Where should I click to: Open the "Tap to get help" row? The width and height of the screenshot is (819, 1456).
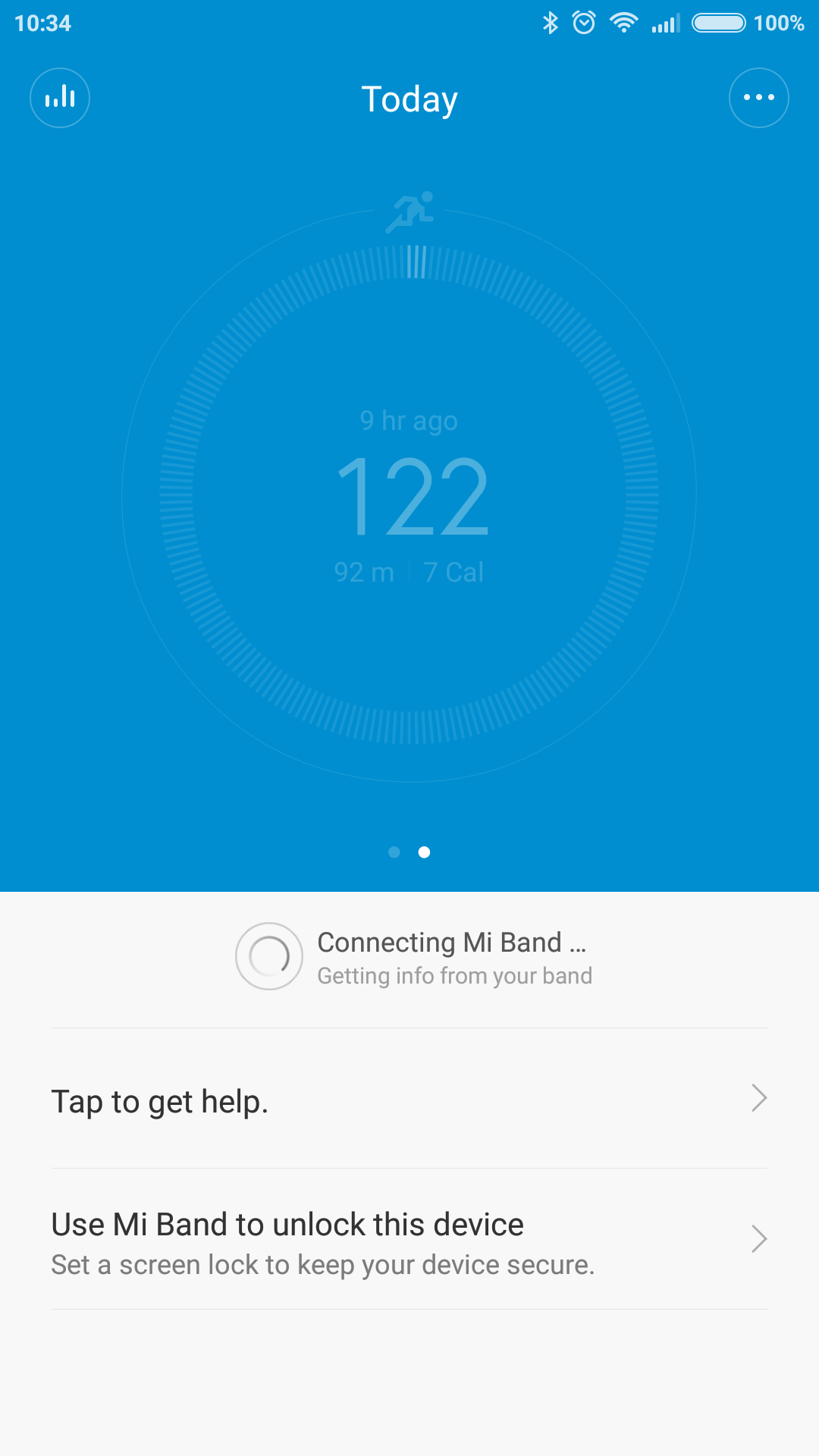(409, 1100)
